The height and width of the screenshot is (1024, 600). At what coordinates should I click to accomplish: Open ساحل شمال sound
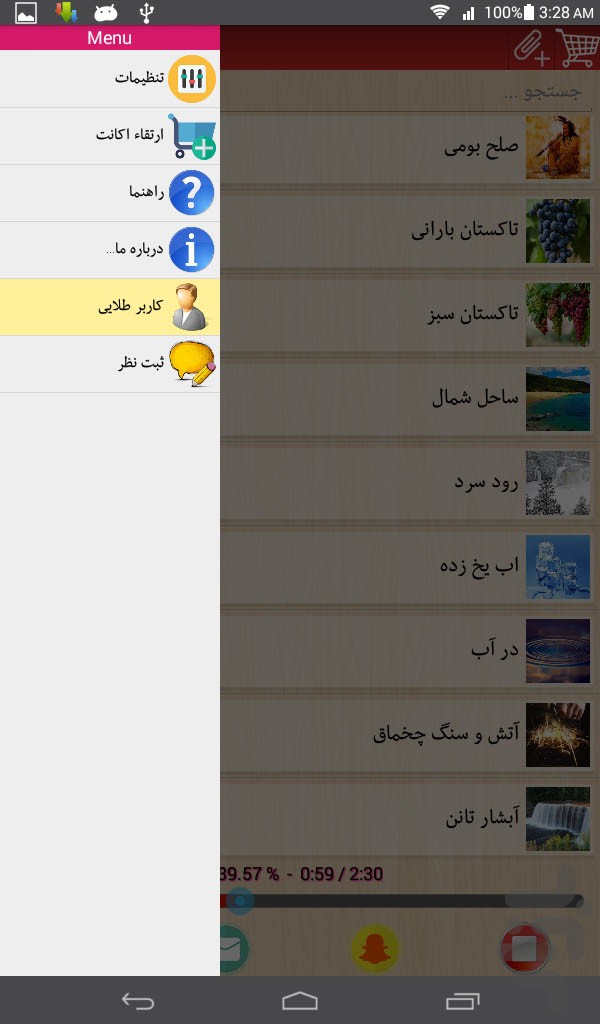point(409,398)
